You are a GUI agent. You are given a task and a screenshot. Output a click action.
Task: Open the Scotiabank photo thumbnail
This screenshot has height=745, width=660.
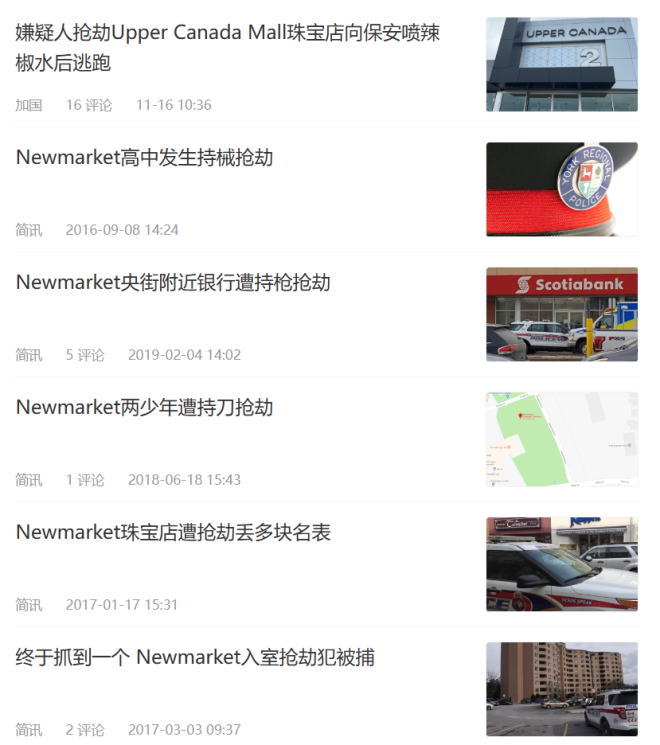tap(561, 314)
